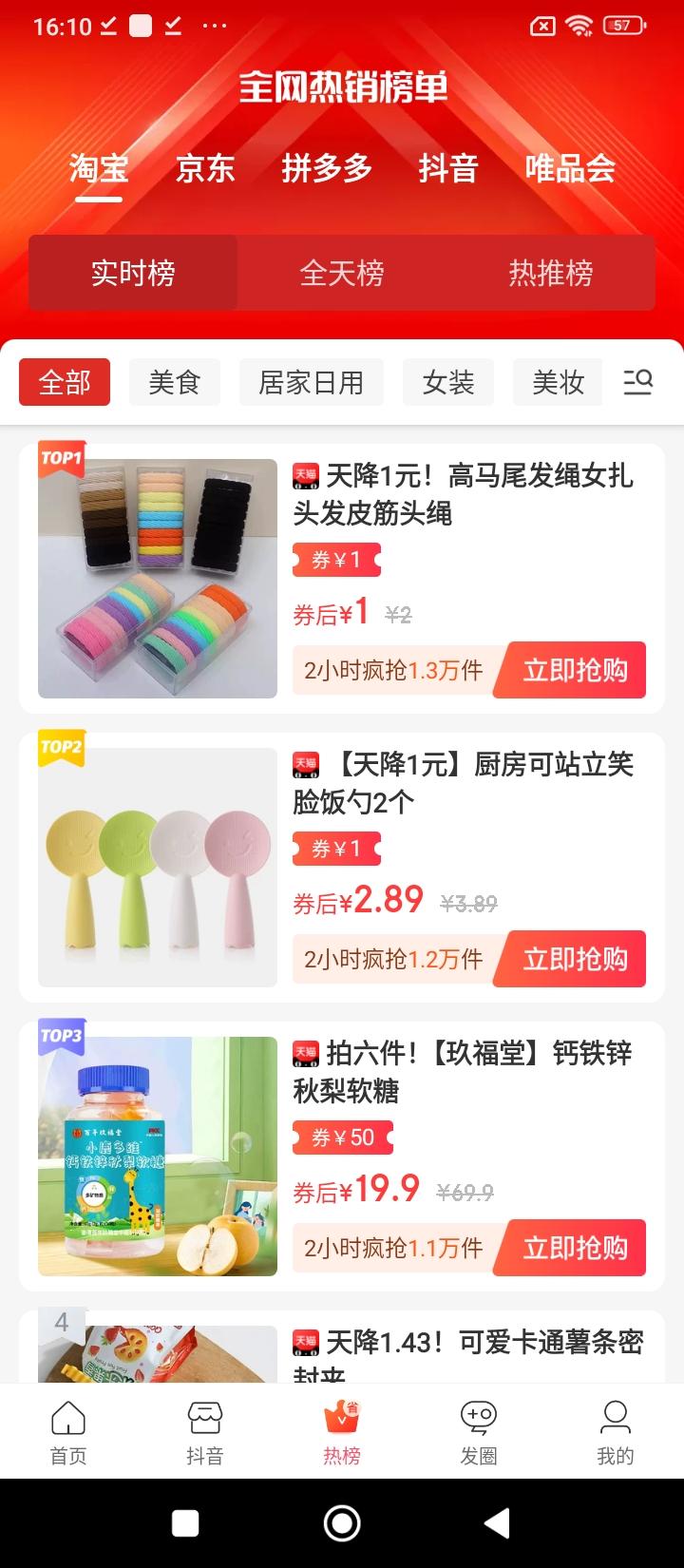This screenshot has width=684, height=1568.
Task: Switch to the 唯品会 tab
Action: (x=568, y=169)
